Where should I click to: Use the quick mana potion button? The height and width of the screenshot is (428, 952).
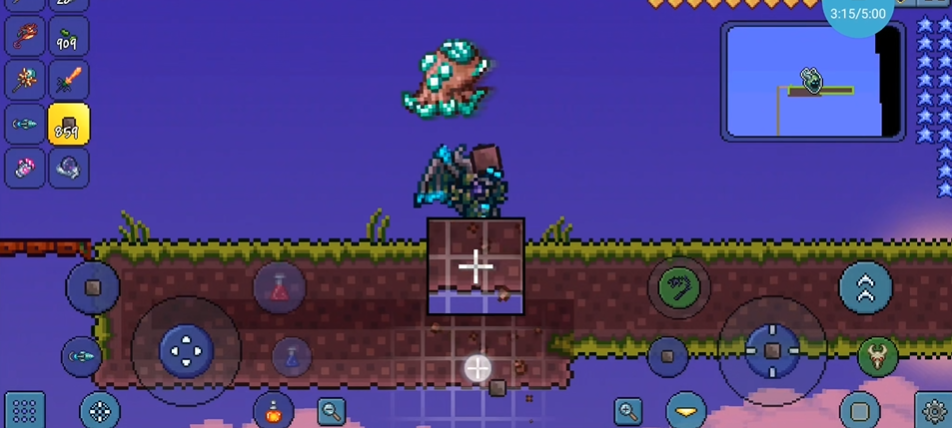(x=290, y=354)
